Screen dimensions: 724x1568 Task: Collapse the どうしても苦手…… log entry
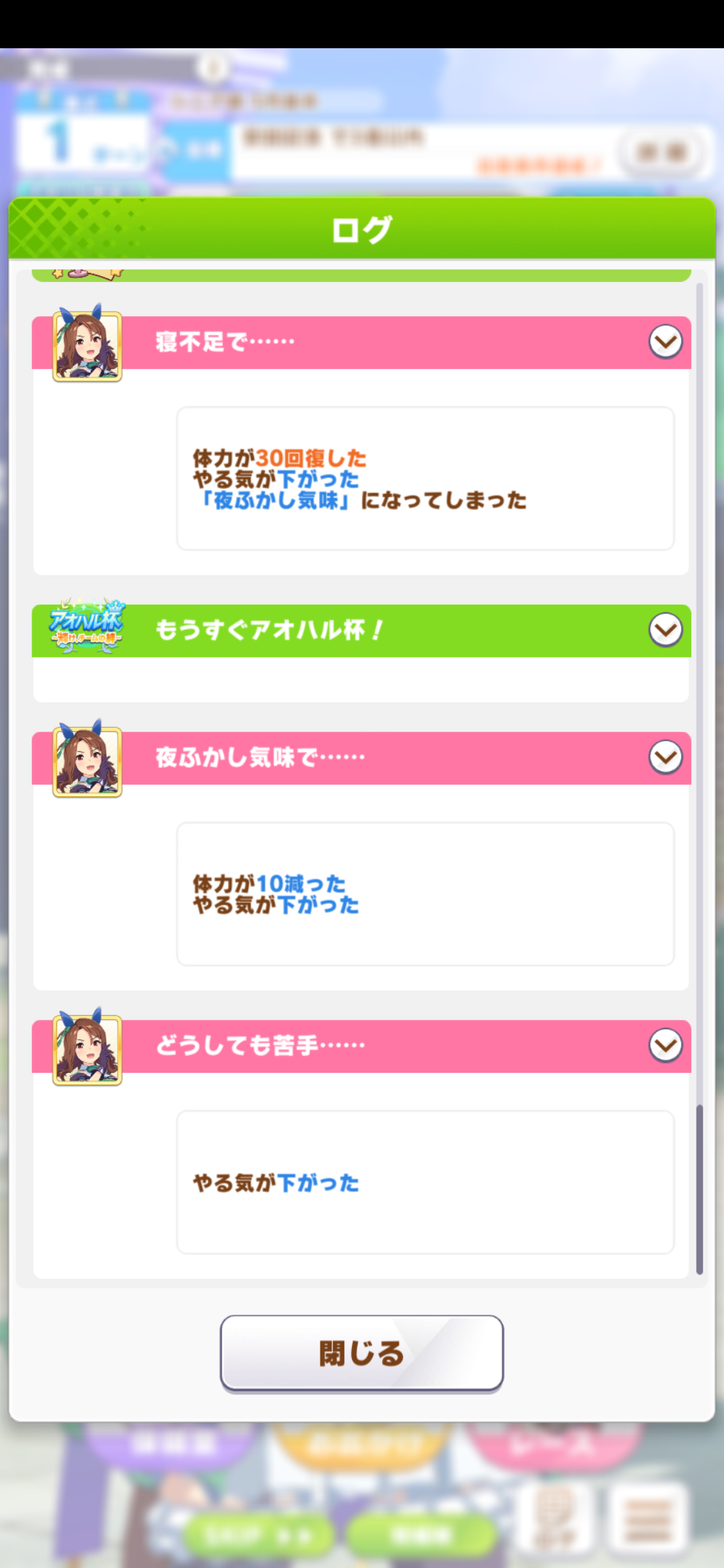665,1045
